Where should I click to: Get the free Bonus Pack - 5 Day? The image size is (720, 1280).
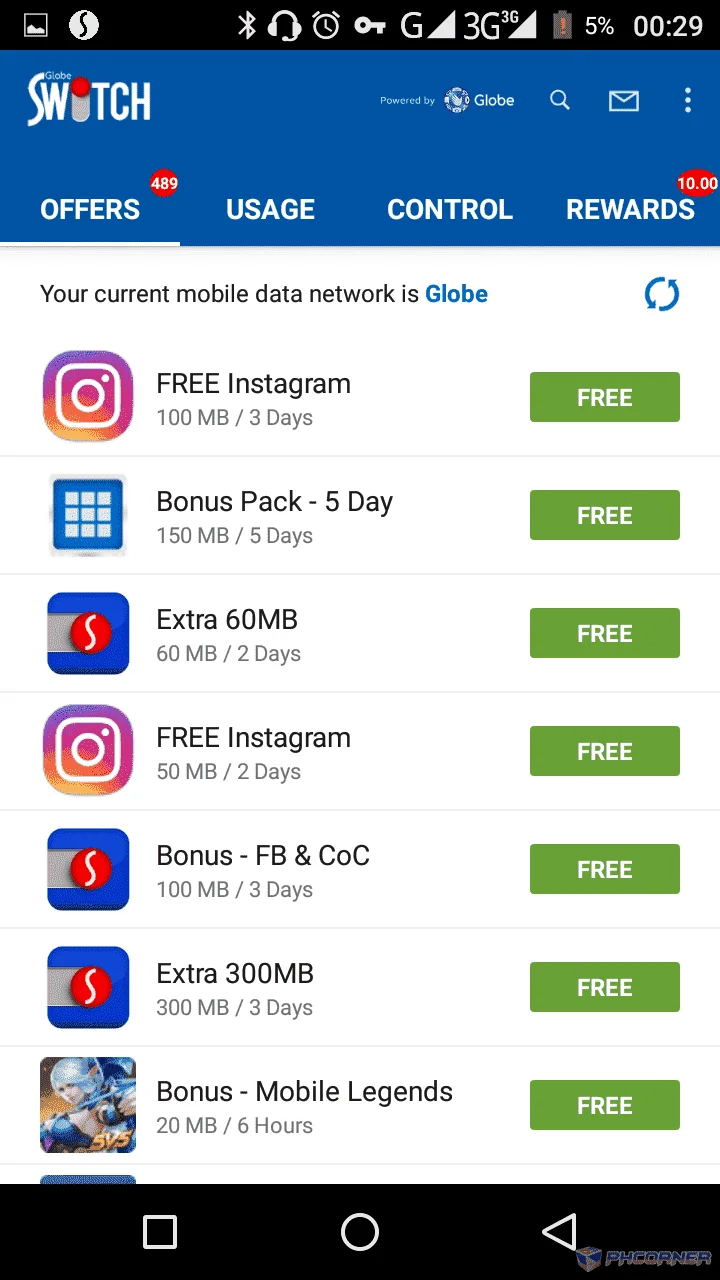(605, 515)
